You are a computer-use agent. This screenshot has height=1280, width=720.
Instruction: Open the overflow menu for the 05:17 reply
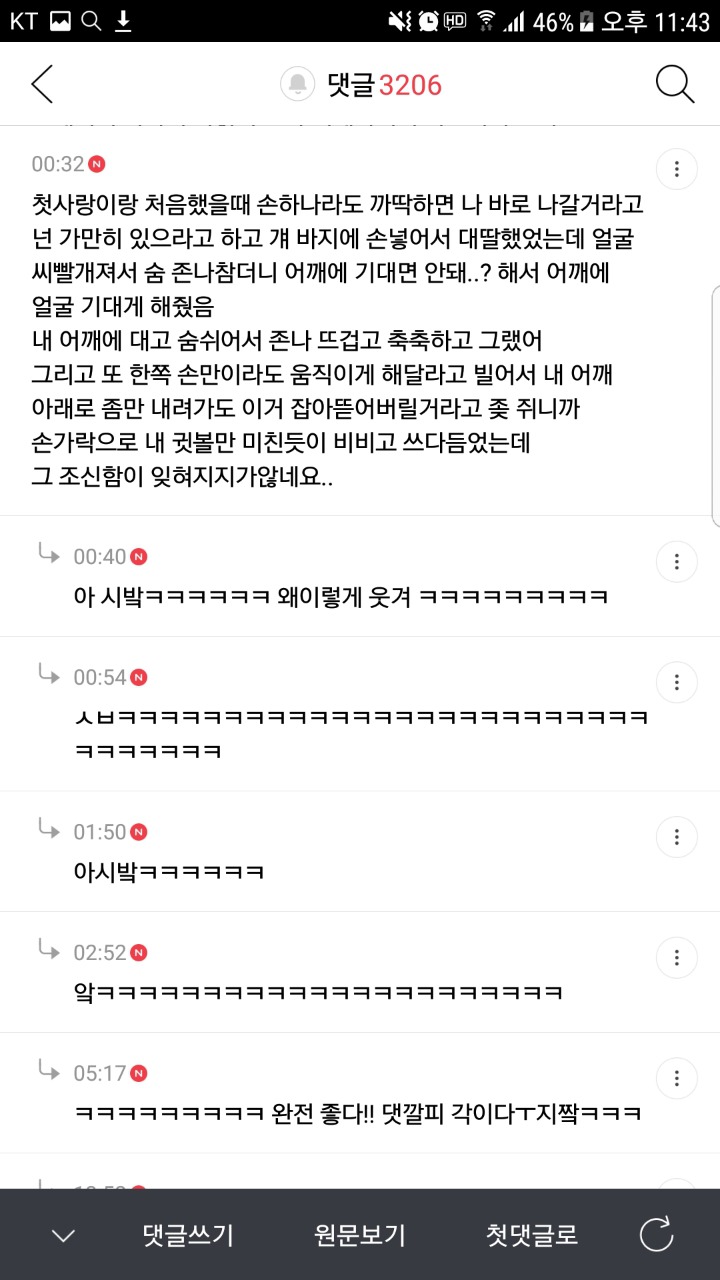[x=677, y=1078]
